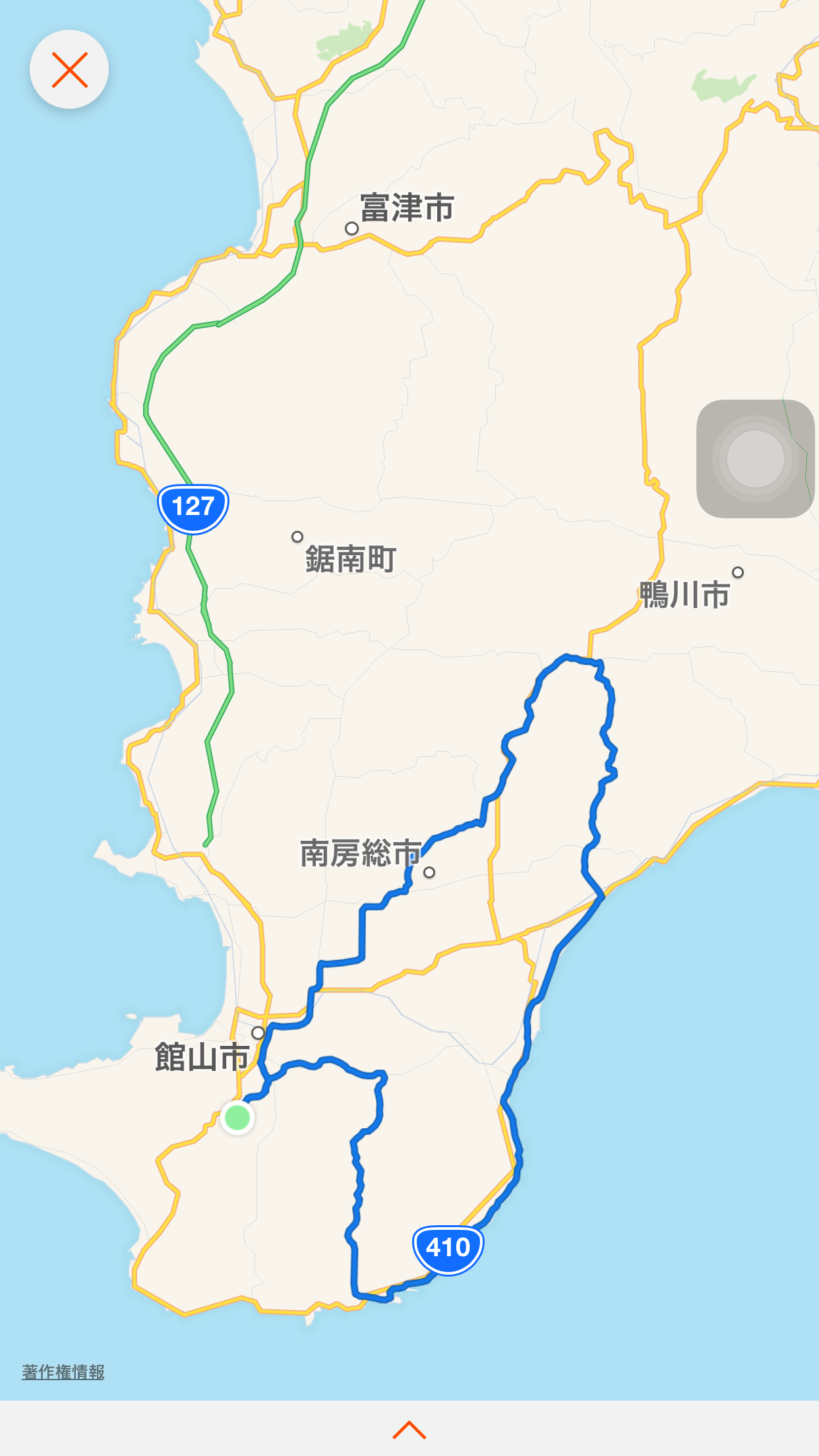Tap the AssistiveTouch floating button
This screenshot has width=819, height=1456.
pos(755,459)
